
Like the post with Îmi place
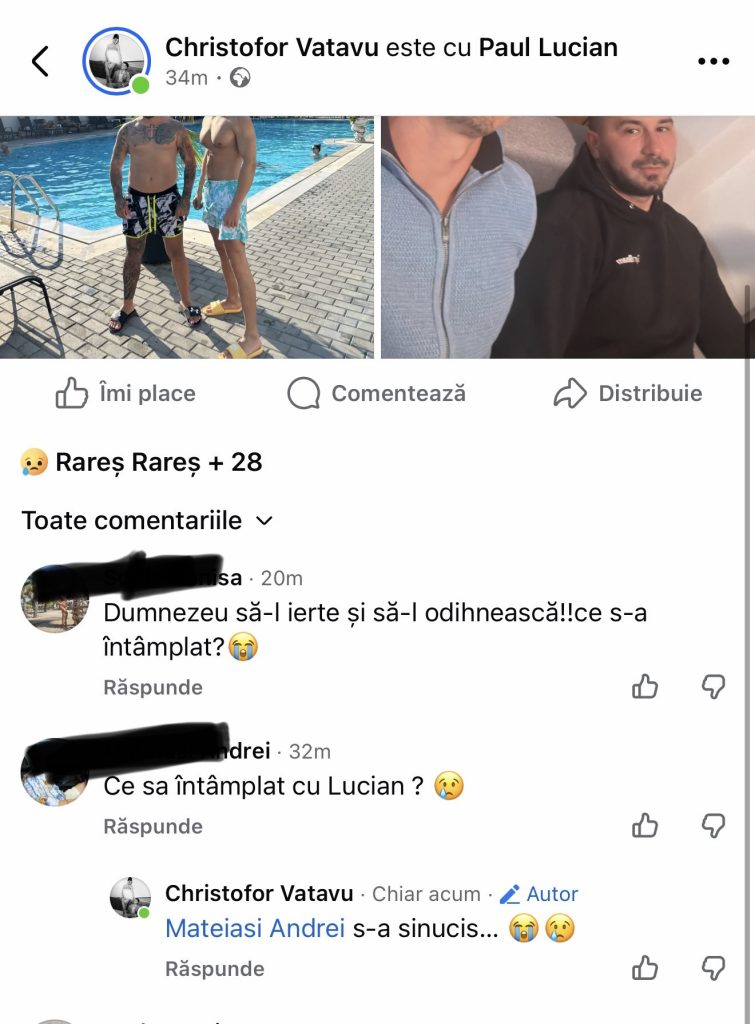click(126, 394)
